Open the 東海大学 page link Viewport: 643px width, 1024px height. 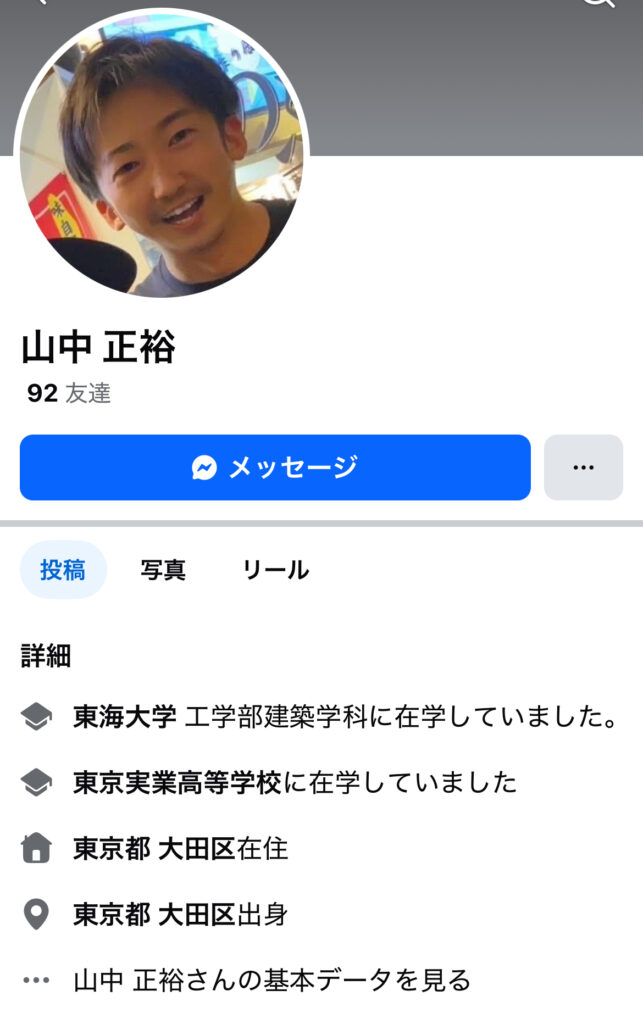[x=125, y=717]
